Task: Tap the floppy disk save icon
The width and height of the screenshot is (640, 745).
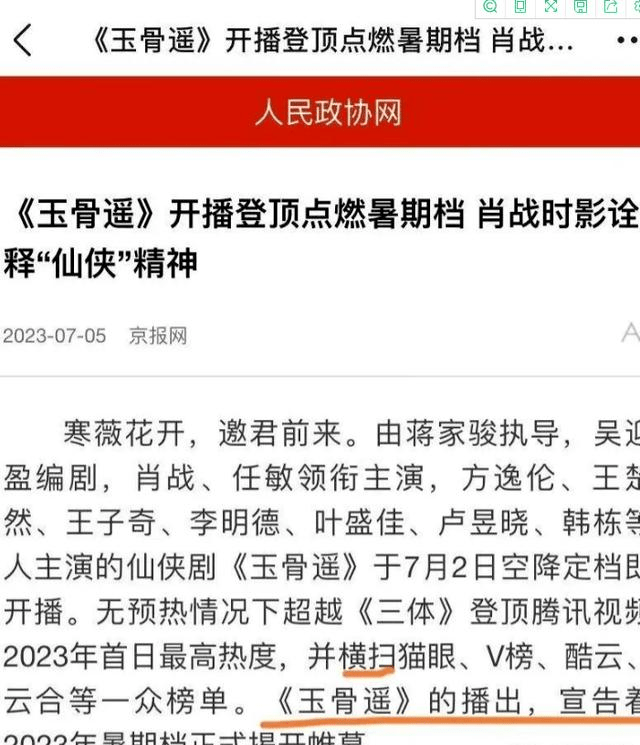Action: [580, 7]
